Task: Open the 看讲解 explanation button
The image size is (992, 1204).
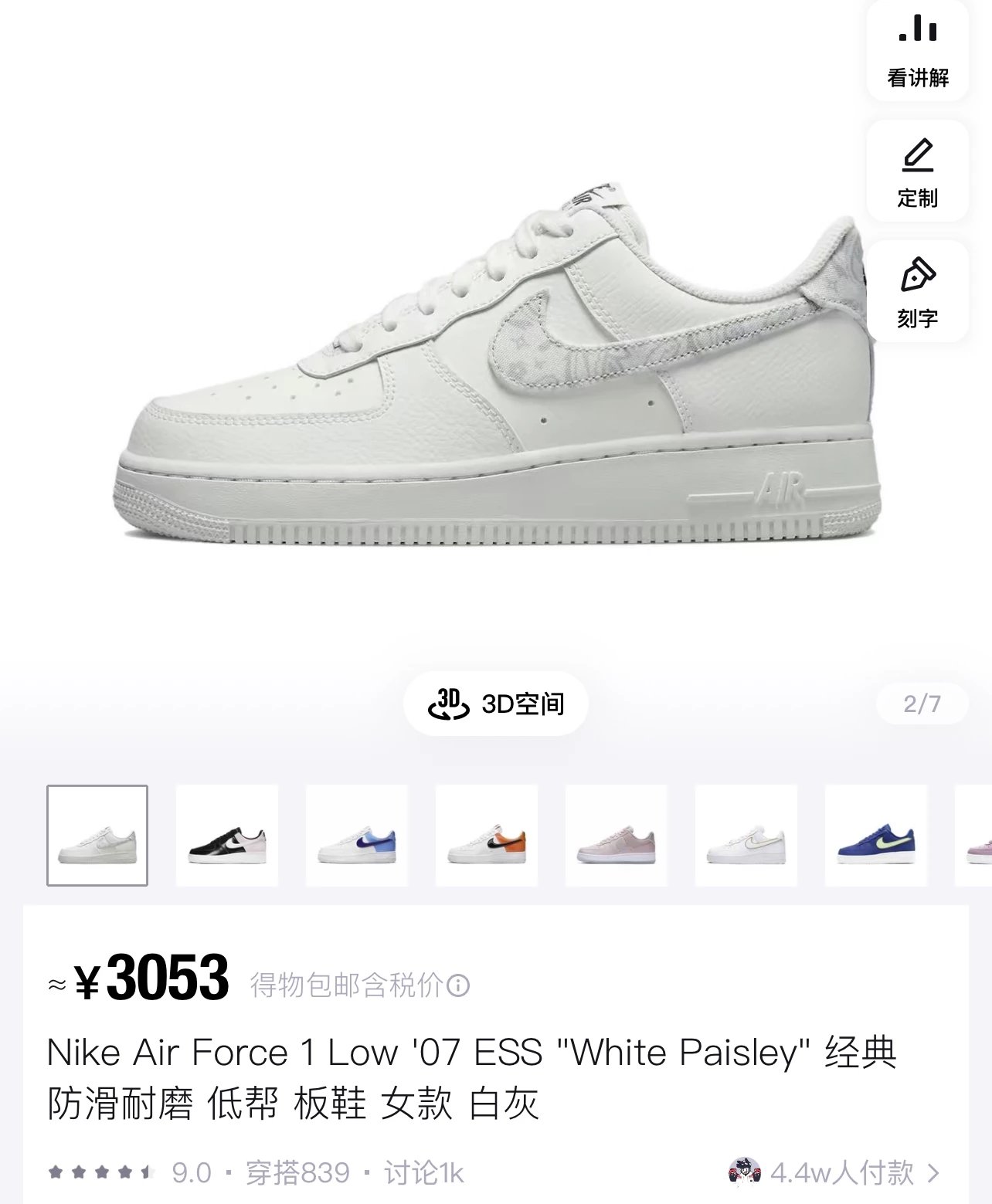Action: pos(917,51)
